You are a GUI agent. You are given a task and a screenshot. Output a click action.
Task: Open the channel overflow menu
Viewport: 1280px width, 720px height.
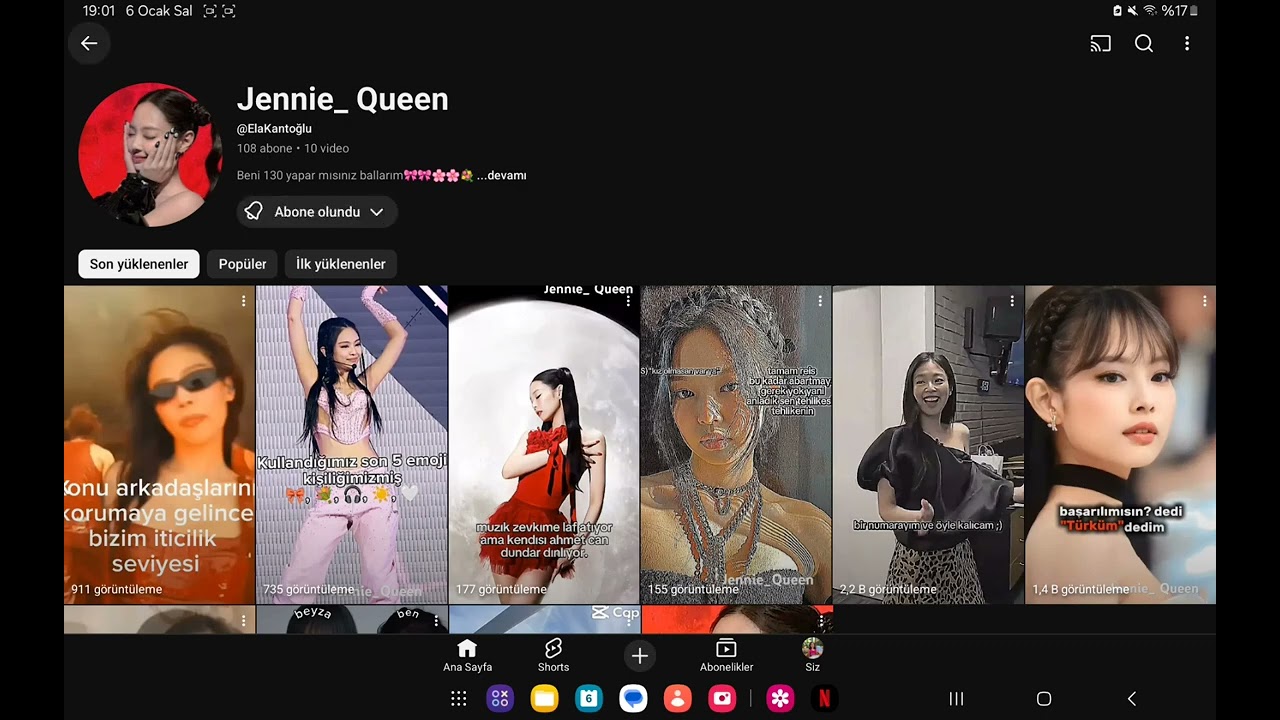coord(1187,43)
